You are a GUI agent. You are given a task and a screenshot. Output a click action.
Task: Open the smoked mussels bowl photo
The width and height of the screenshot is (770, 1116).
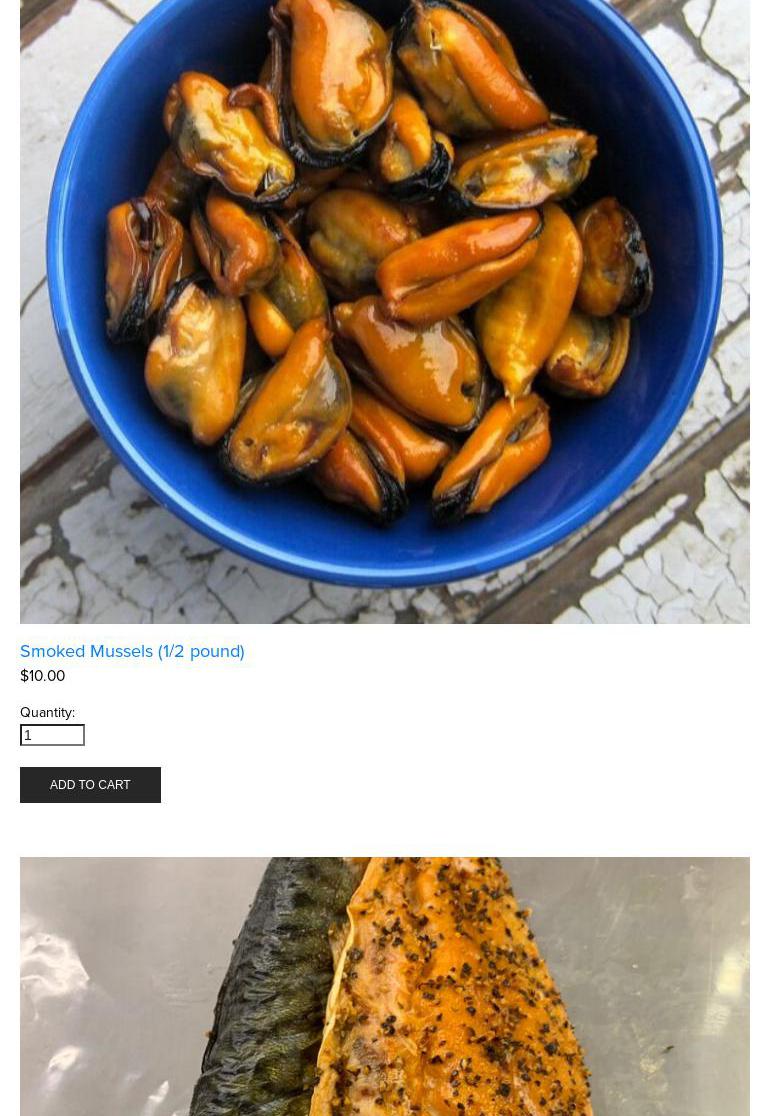(x=385, y=310)
